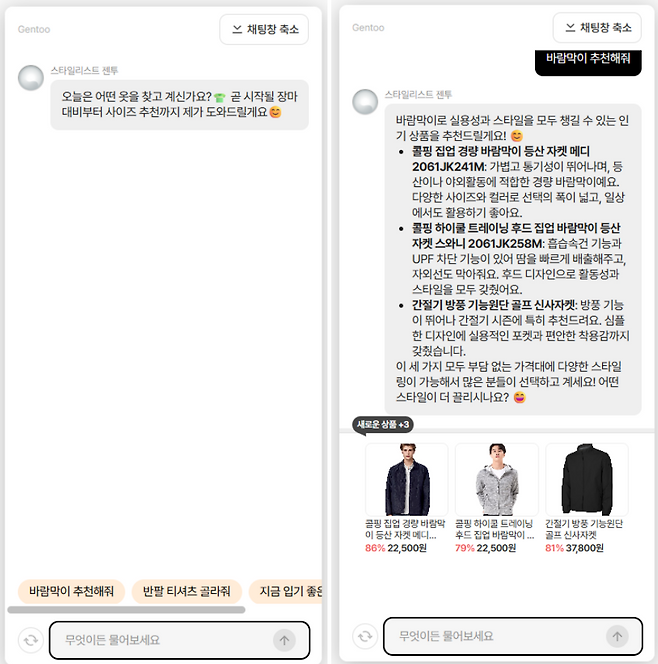Select the '반팔 티셔츠 골라줘' suggestion chip
Screen dimensions: 658x664
(x=186, y=592)
